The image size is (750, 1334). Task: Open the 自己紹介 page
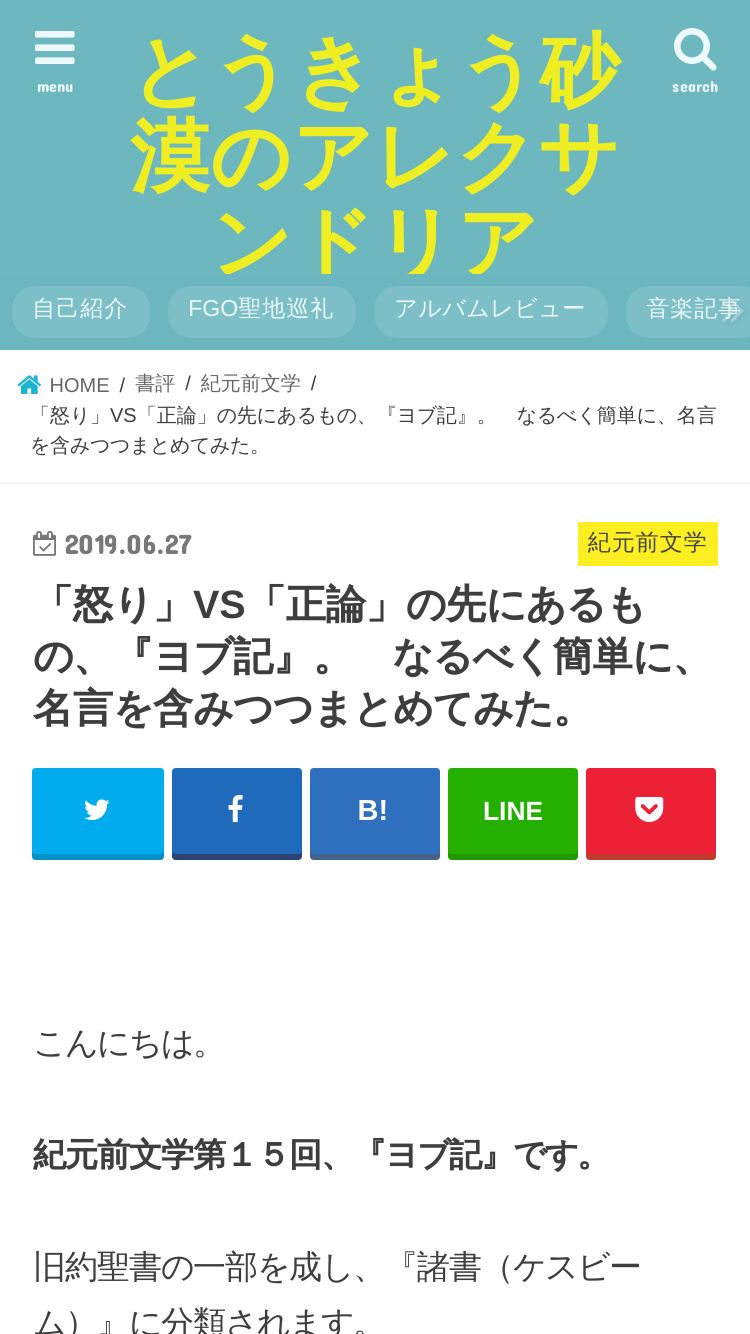pos(81,311)
